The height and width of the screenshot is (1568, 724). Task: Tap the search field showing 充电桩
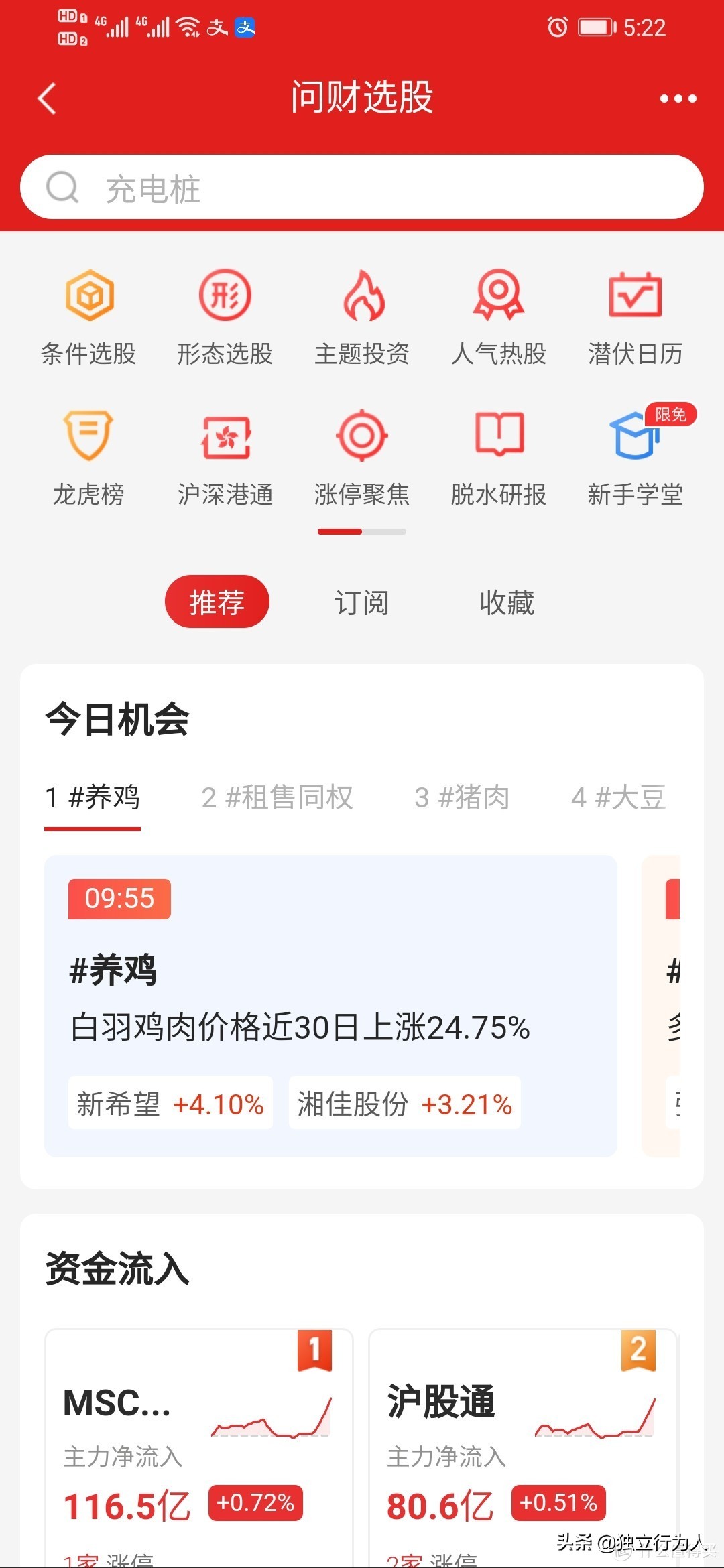coord(362,188)
